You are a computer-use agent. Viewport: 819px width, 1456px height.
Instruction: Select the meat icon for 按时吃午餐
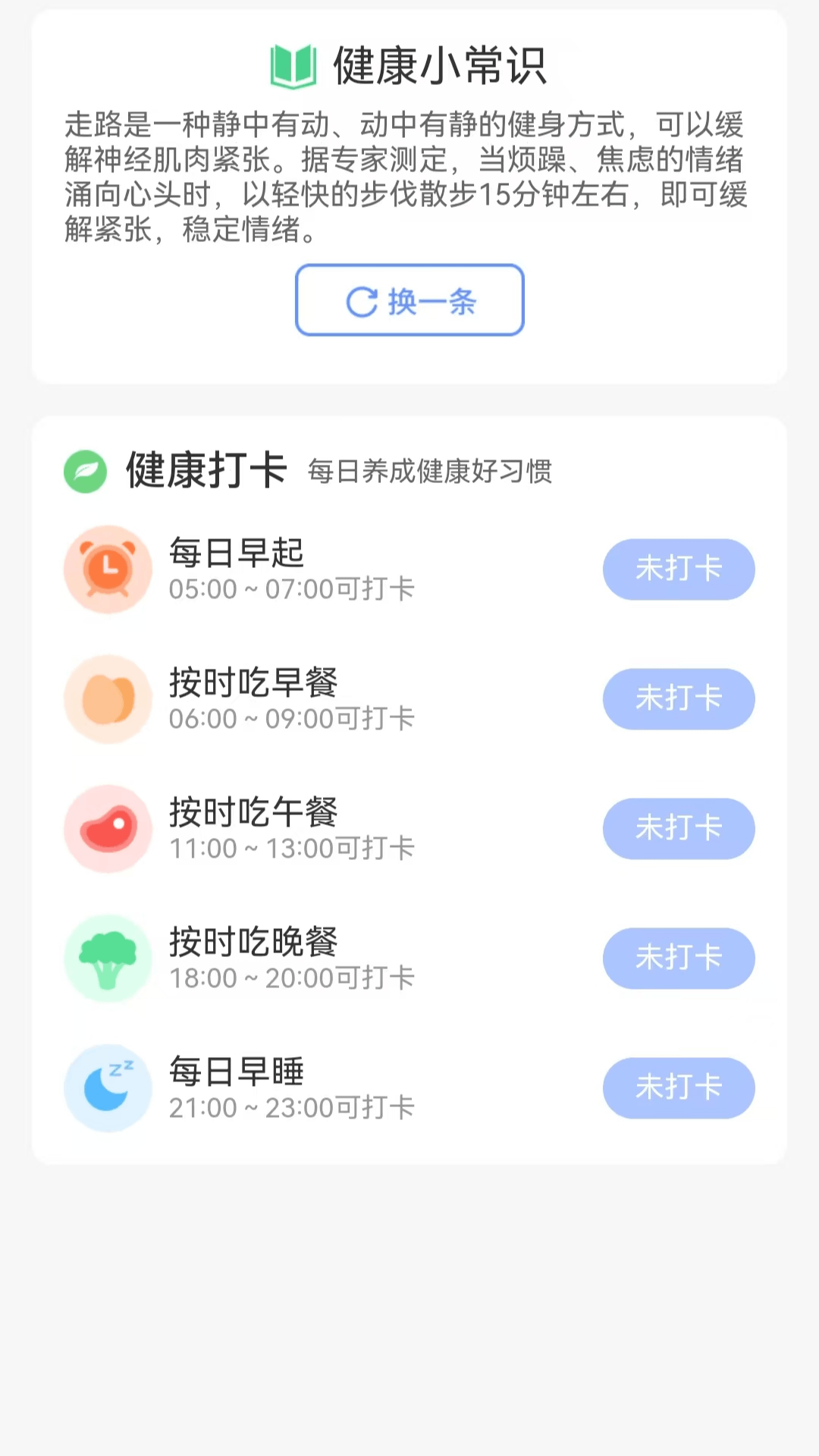108,828
